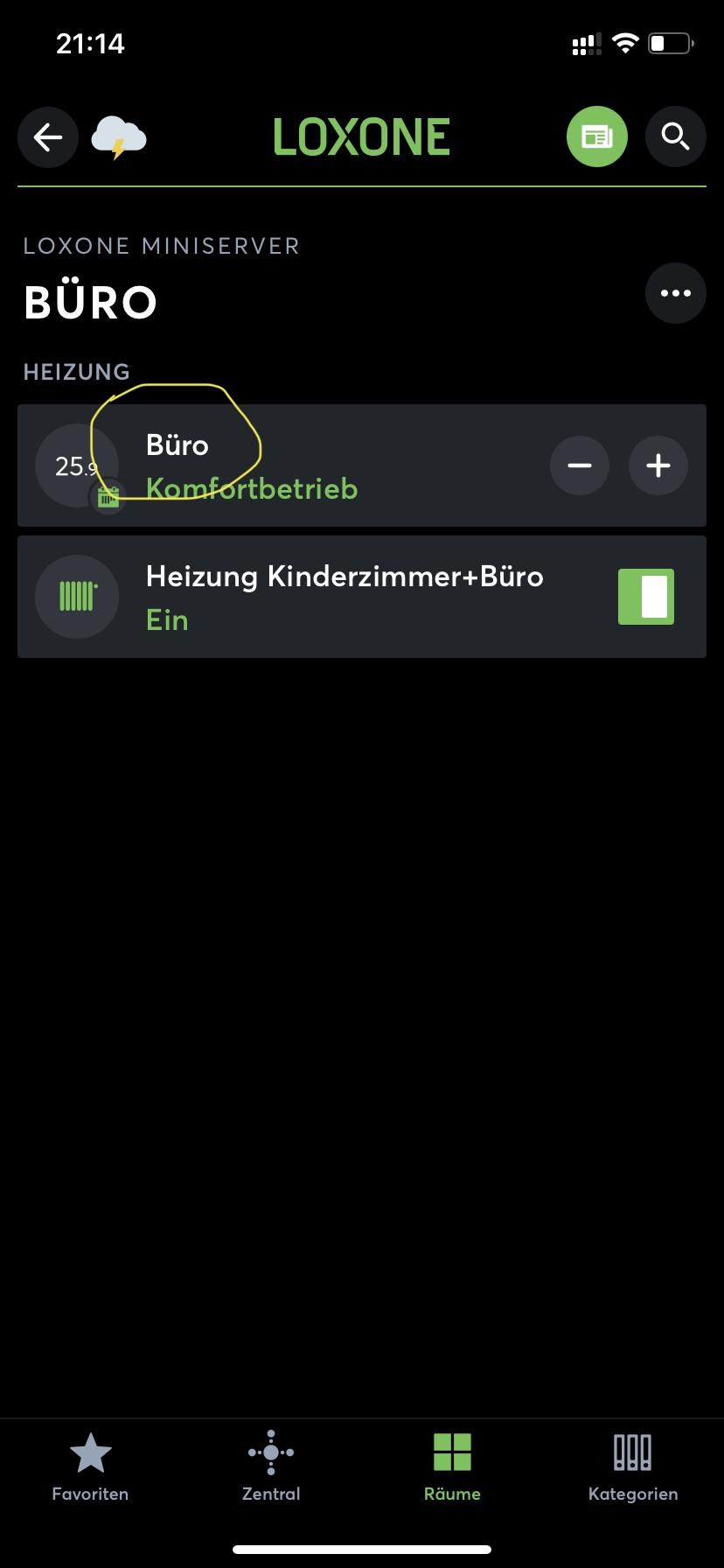Switch to the Favoriten tab

click(x=90, y=1467)
